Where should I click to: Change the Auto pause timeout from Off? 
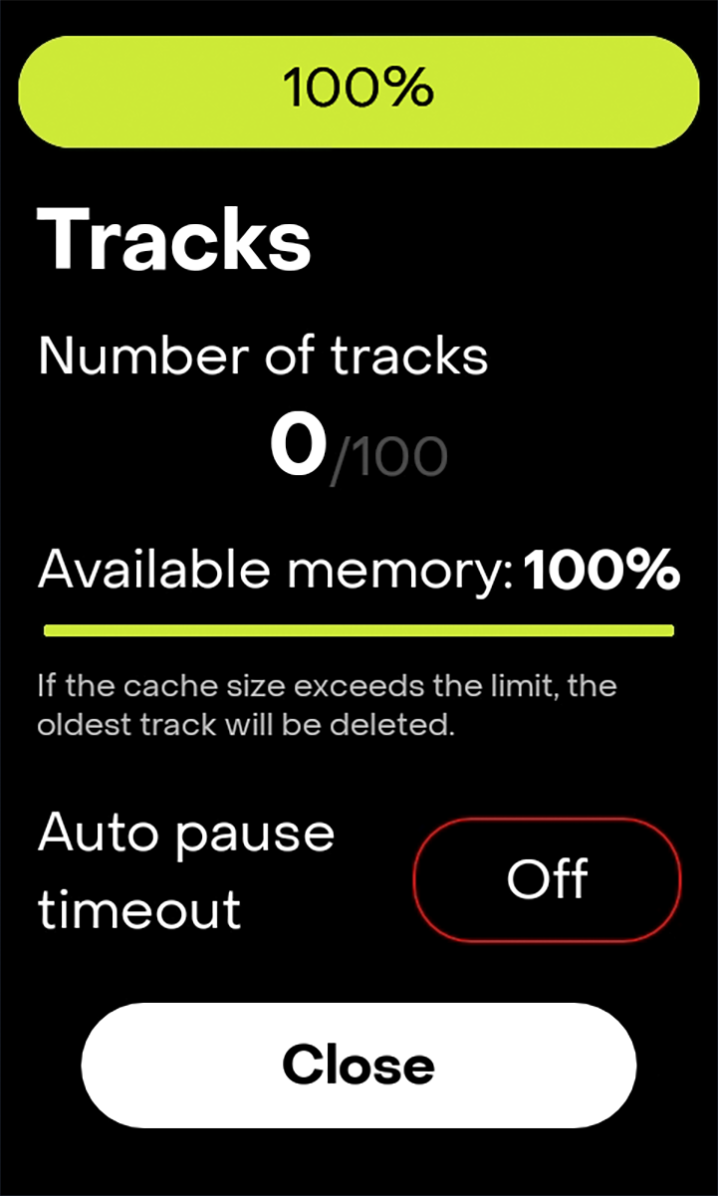(546, 879)
